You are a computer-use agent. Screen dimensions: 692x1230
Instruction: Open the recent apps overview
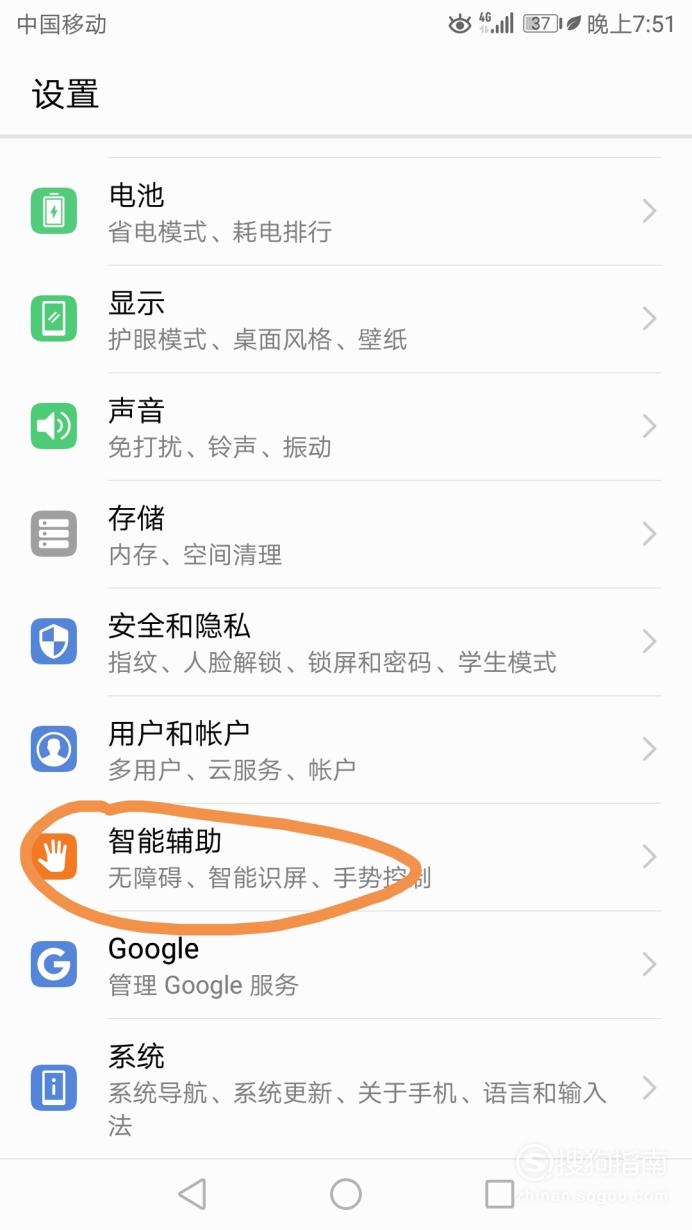(x=499, y=1193)
